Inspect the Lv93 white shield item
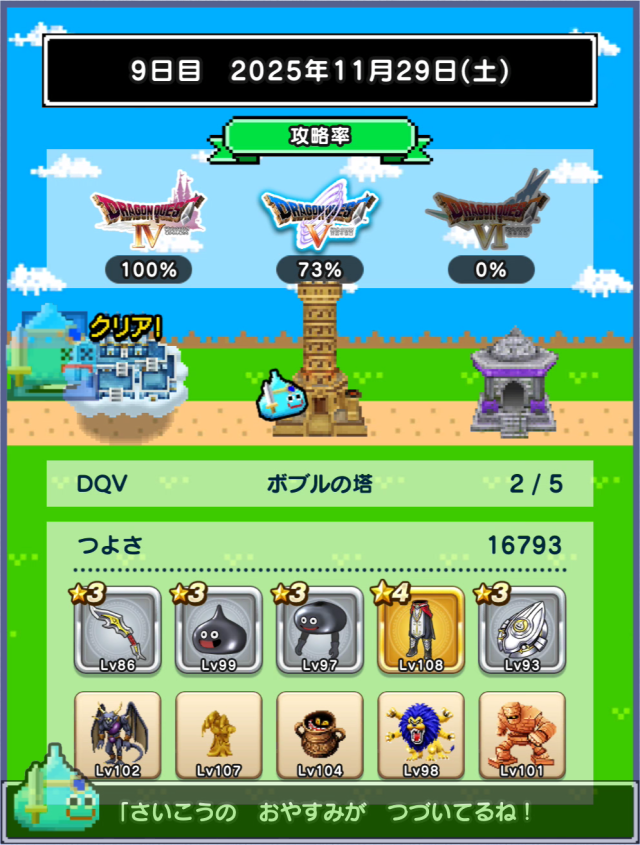Viewport: 640px width, 845px height. [521, 630]
